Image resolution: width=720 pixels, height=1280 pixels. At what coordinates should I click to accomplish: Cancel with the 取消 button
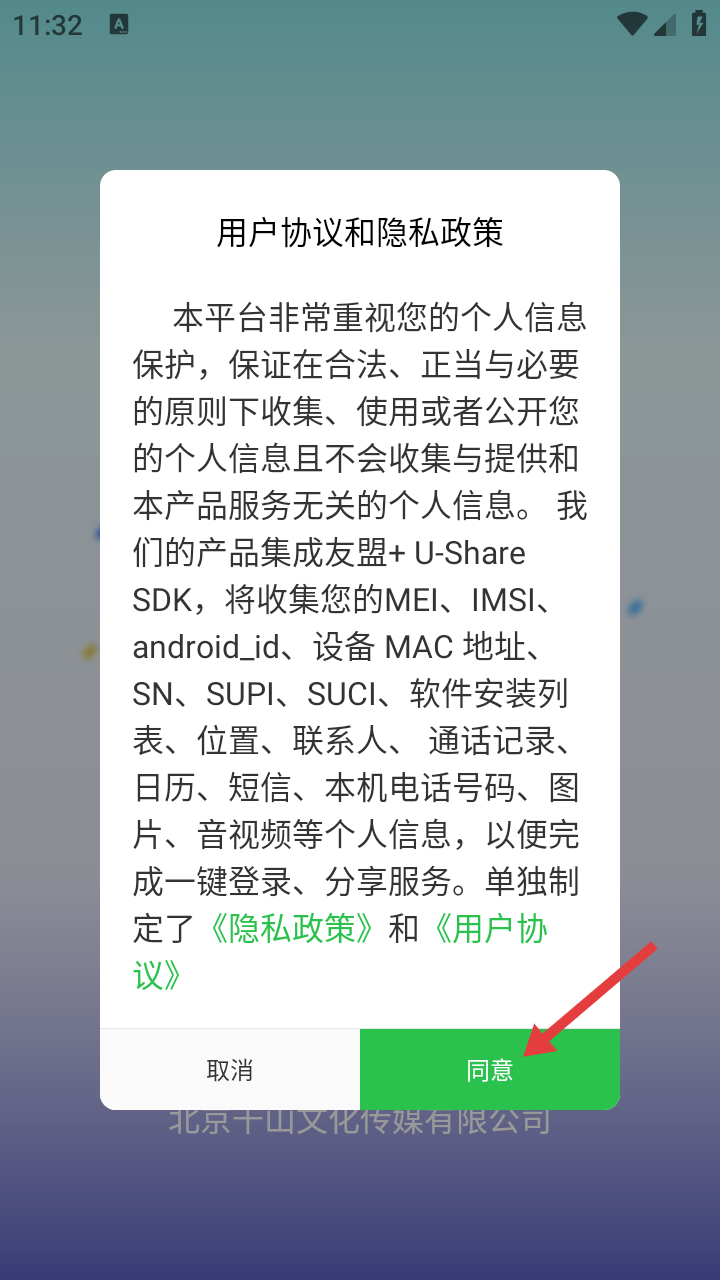point(230,1069)
